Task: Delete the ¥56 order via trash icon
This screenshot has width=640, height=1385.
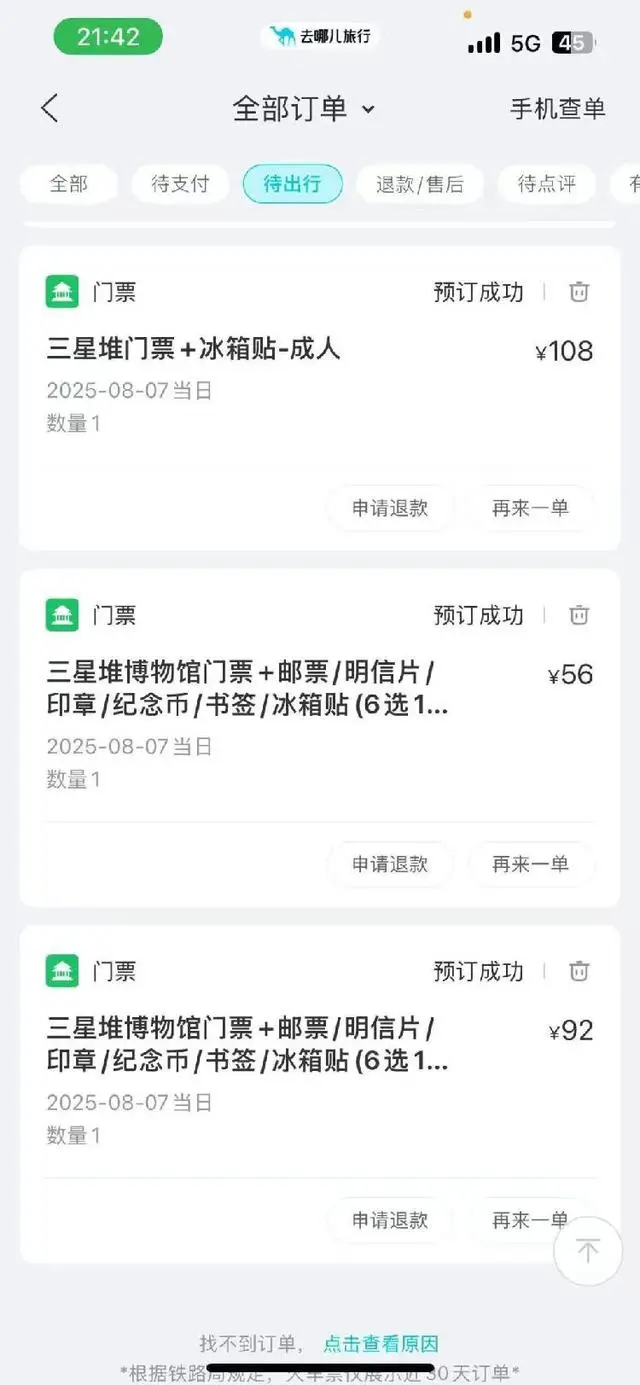Action: point(579,615)
